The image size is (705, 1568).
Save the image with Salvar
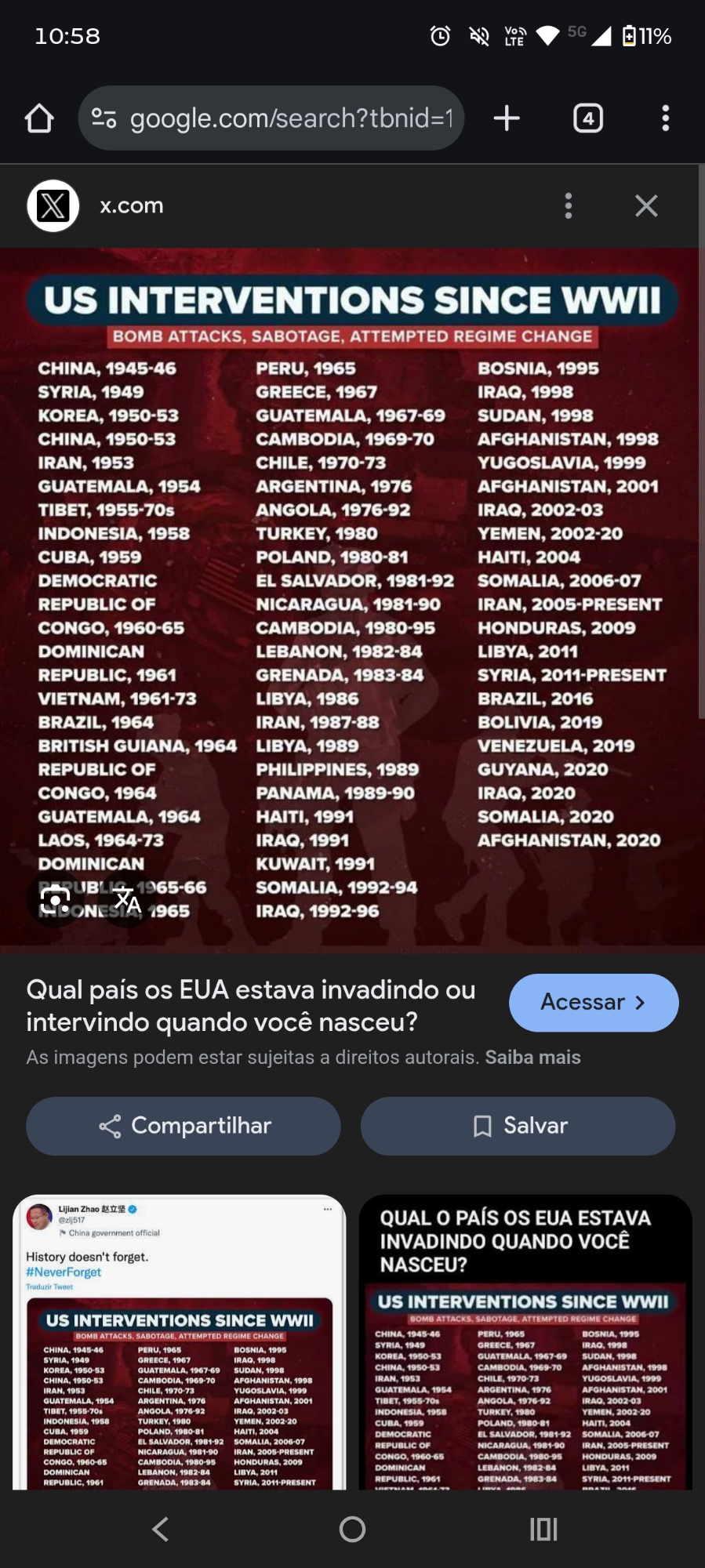518,1126
